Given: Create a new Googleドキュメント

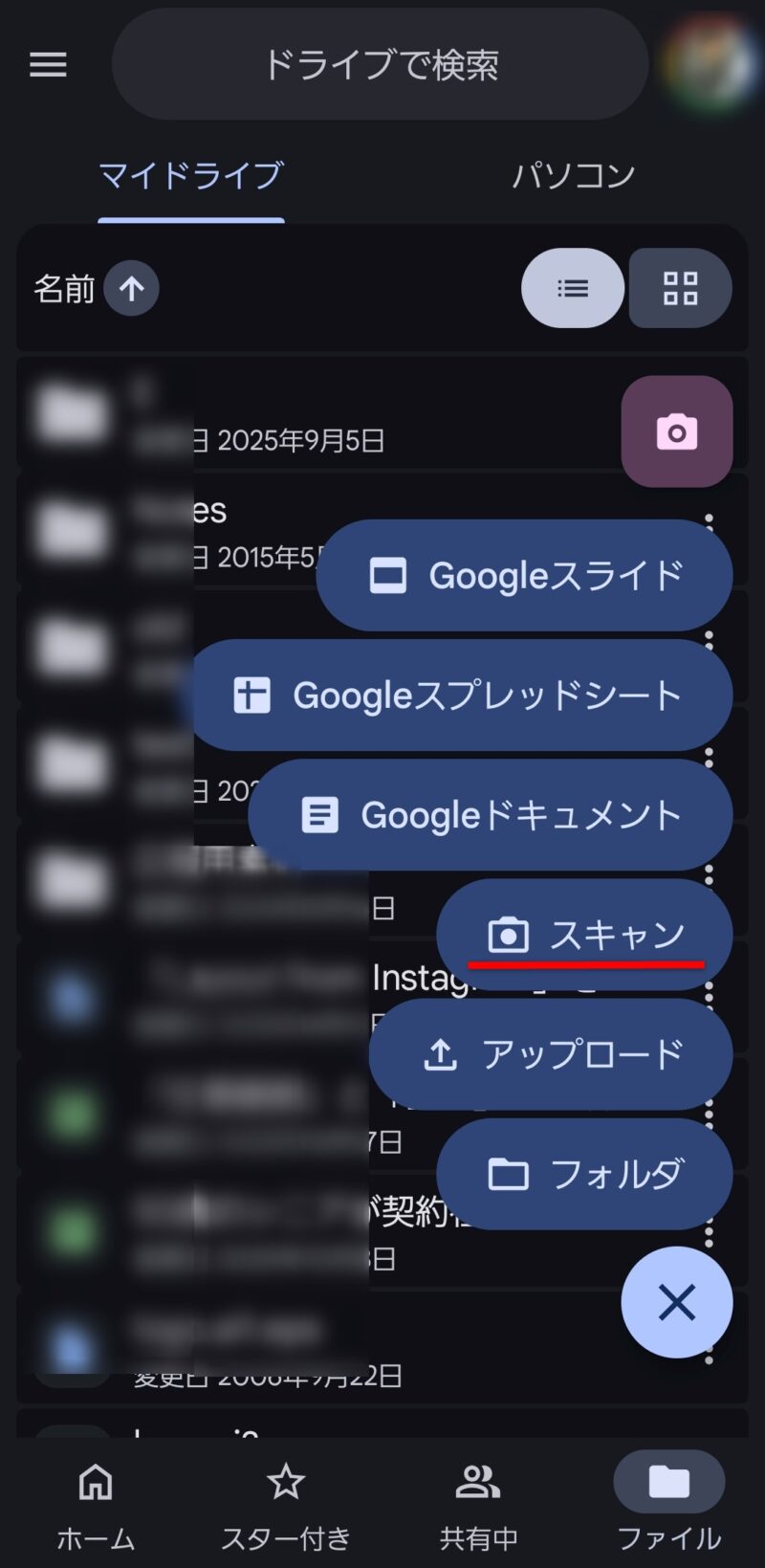Looking at the screenshot, I should pyautogui.click(x=491, y=815).
